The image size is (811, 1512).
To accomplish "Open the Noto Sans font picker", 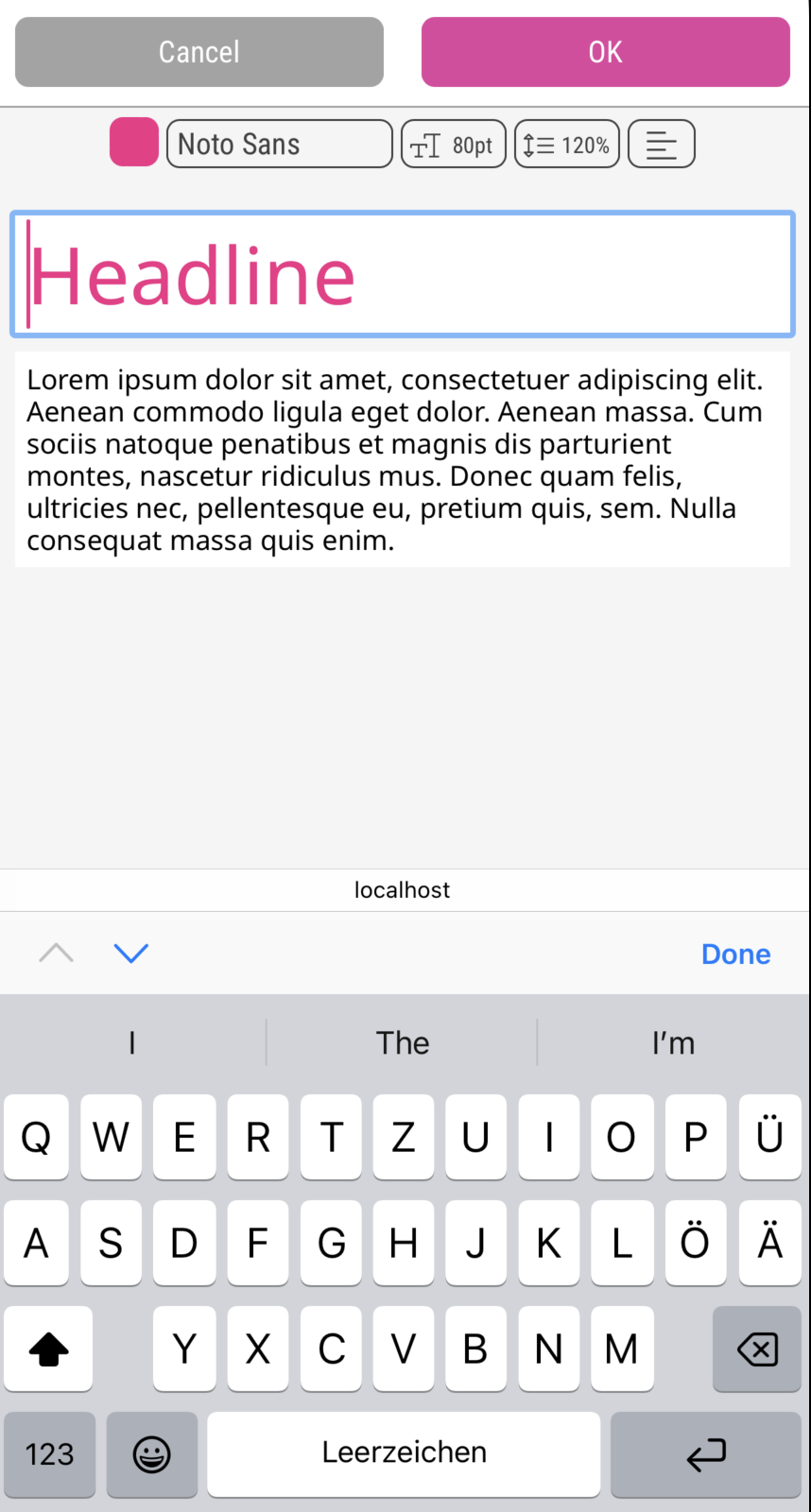I will pyautogui.click(x=280, y=144).
